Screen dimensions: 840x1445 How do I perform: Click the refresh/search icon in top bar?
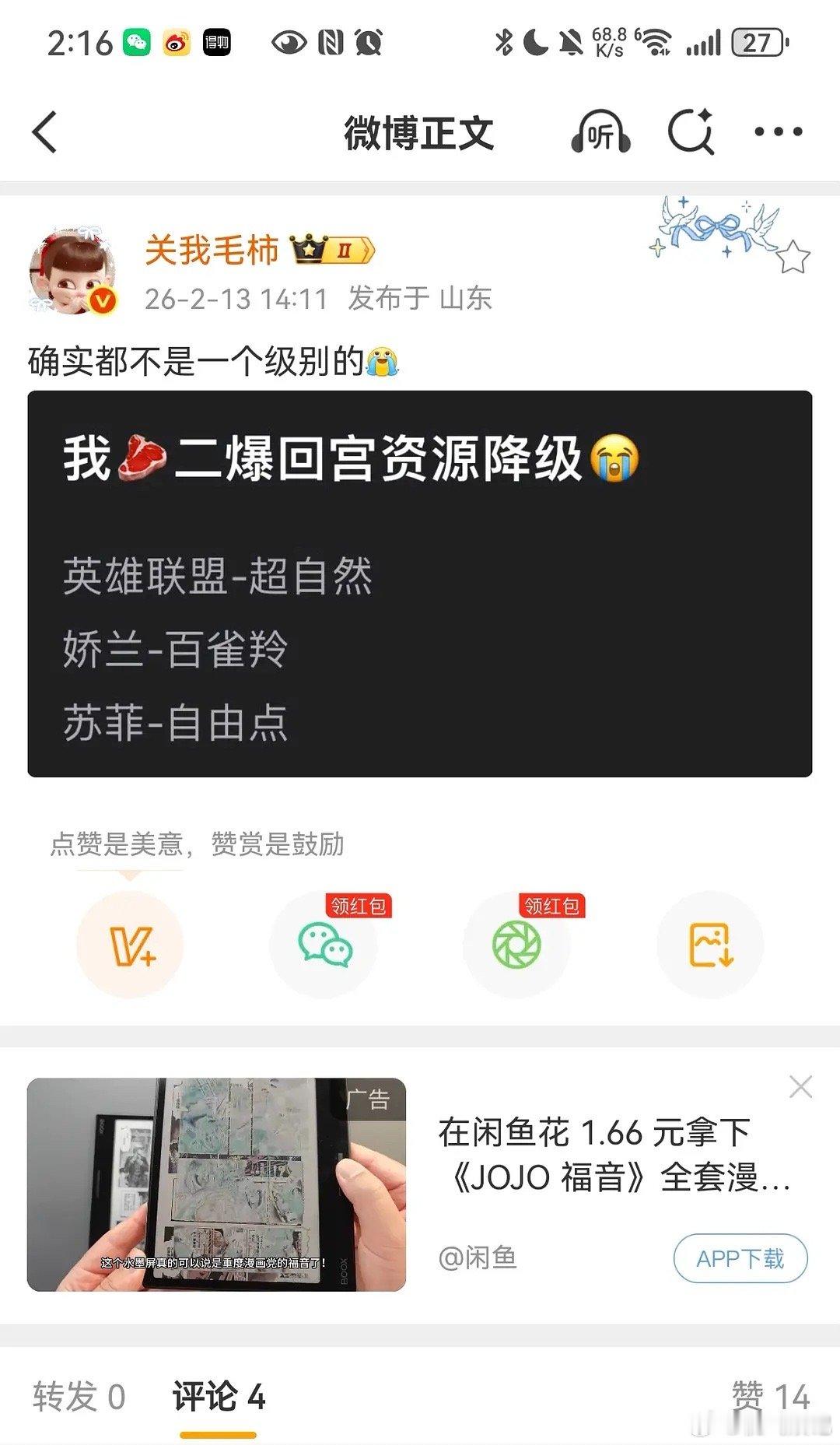[x=692, y=132]
